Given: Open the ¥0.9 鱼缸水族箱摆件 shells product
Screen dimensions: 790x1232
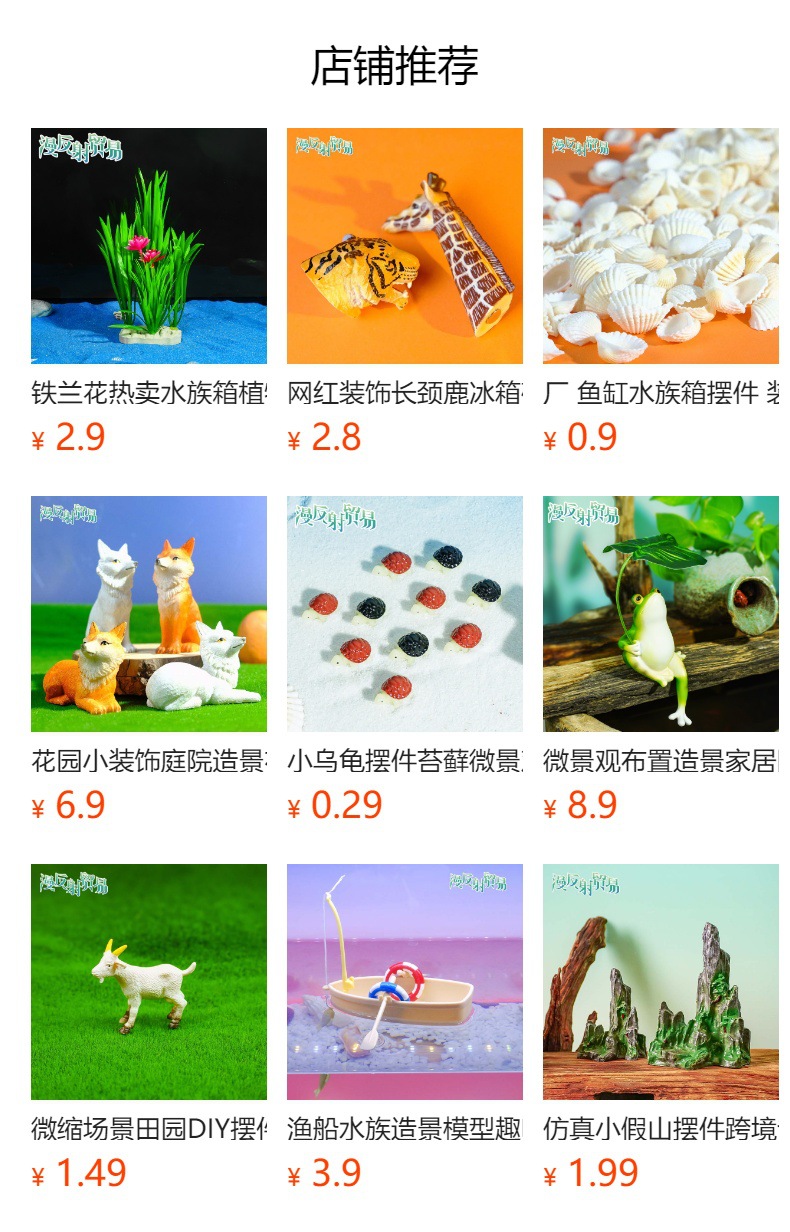Looking at the screenshot, I should click(x=661, y=293).
